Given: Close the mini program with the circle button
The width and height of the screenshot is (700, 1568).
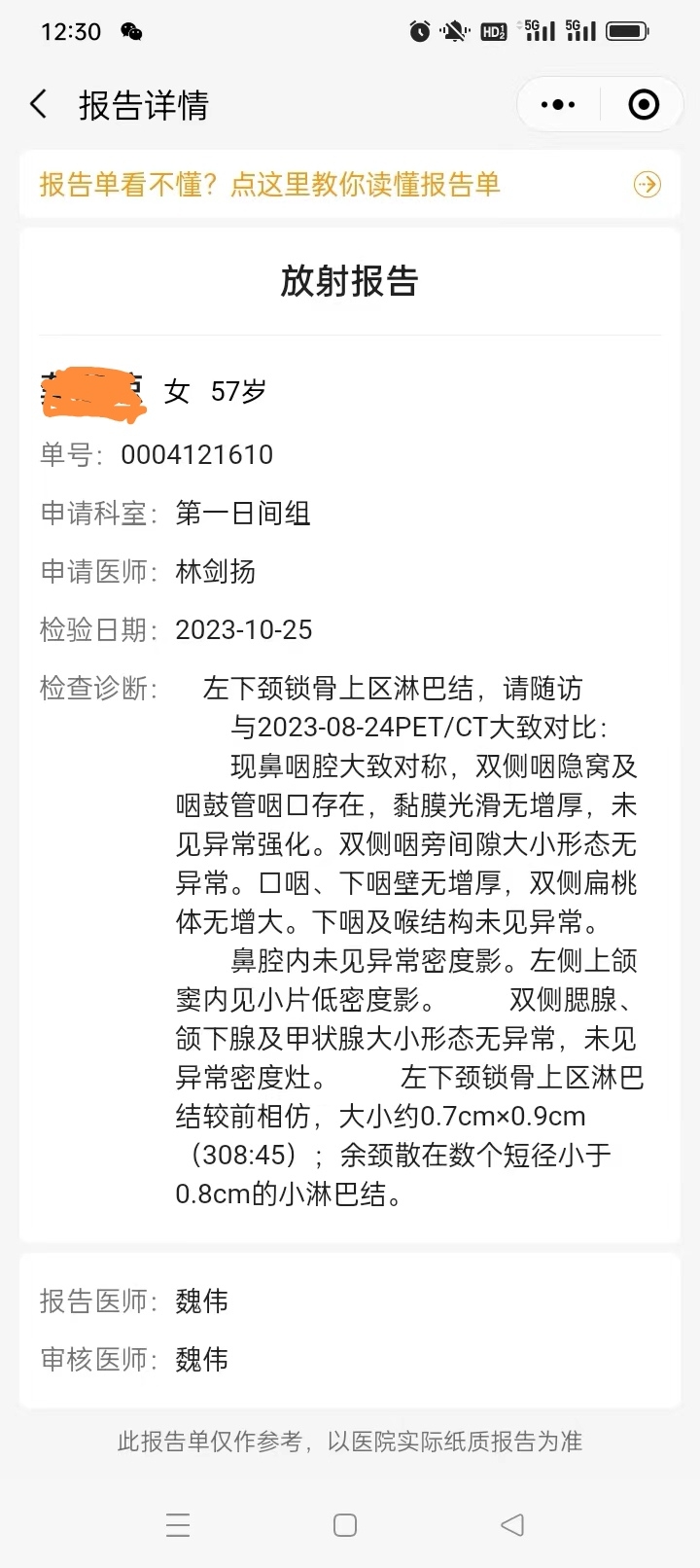Looking at the screenshot, I should click(644, 104).
